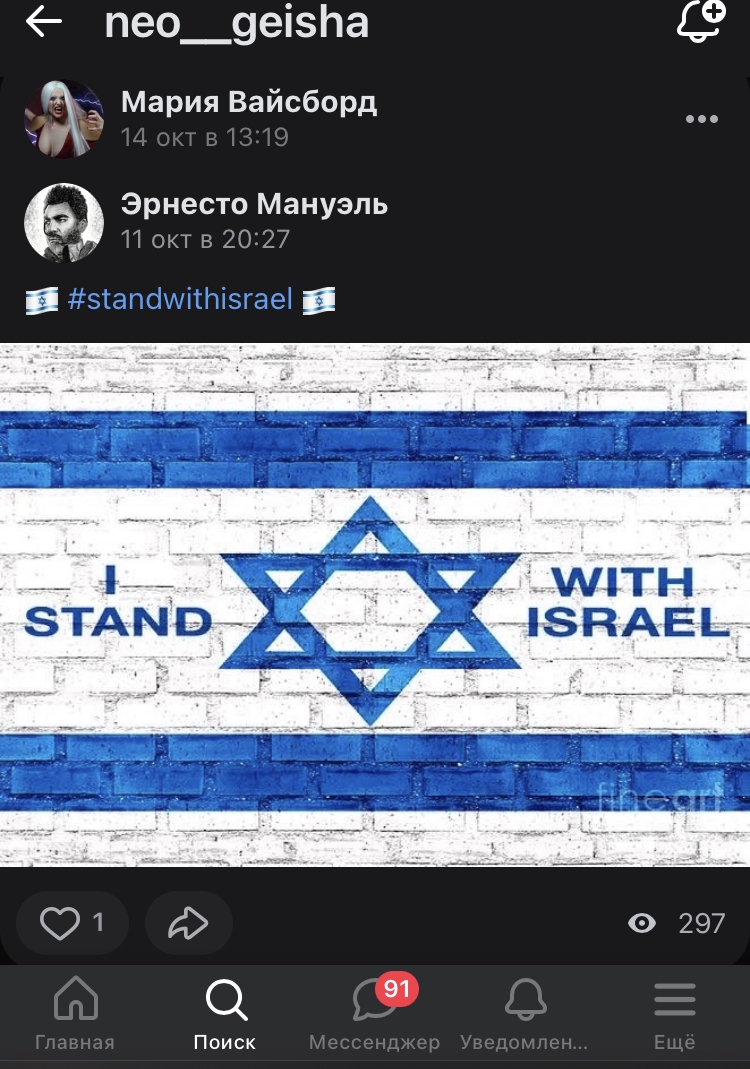Switch to the Поиск tab
The image size is (750, 1069).
225,1015
